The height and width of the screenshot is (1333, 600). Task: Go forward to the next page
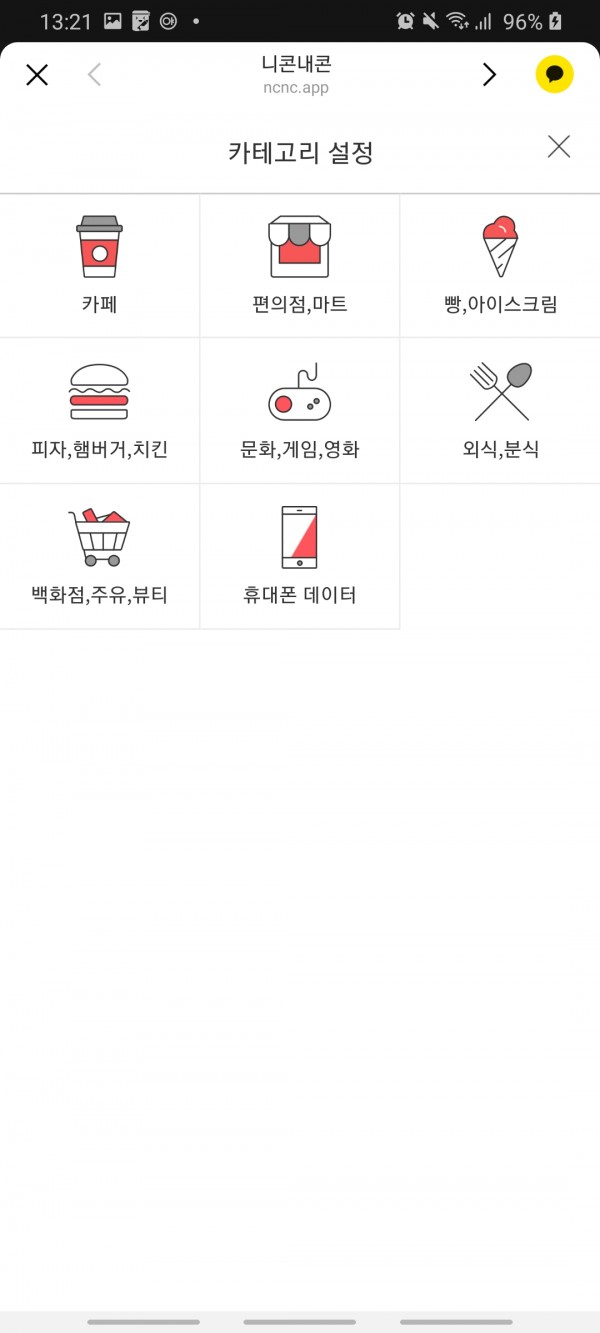[x=489, y=75]
